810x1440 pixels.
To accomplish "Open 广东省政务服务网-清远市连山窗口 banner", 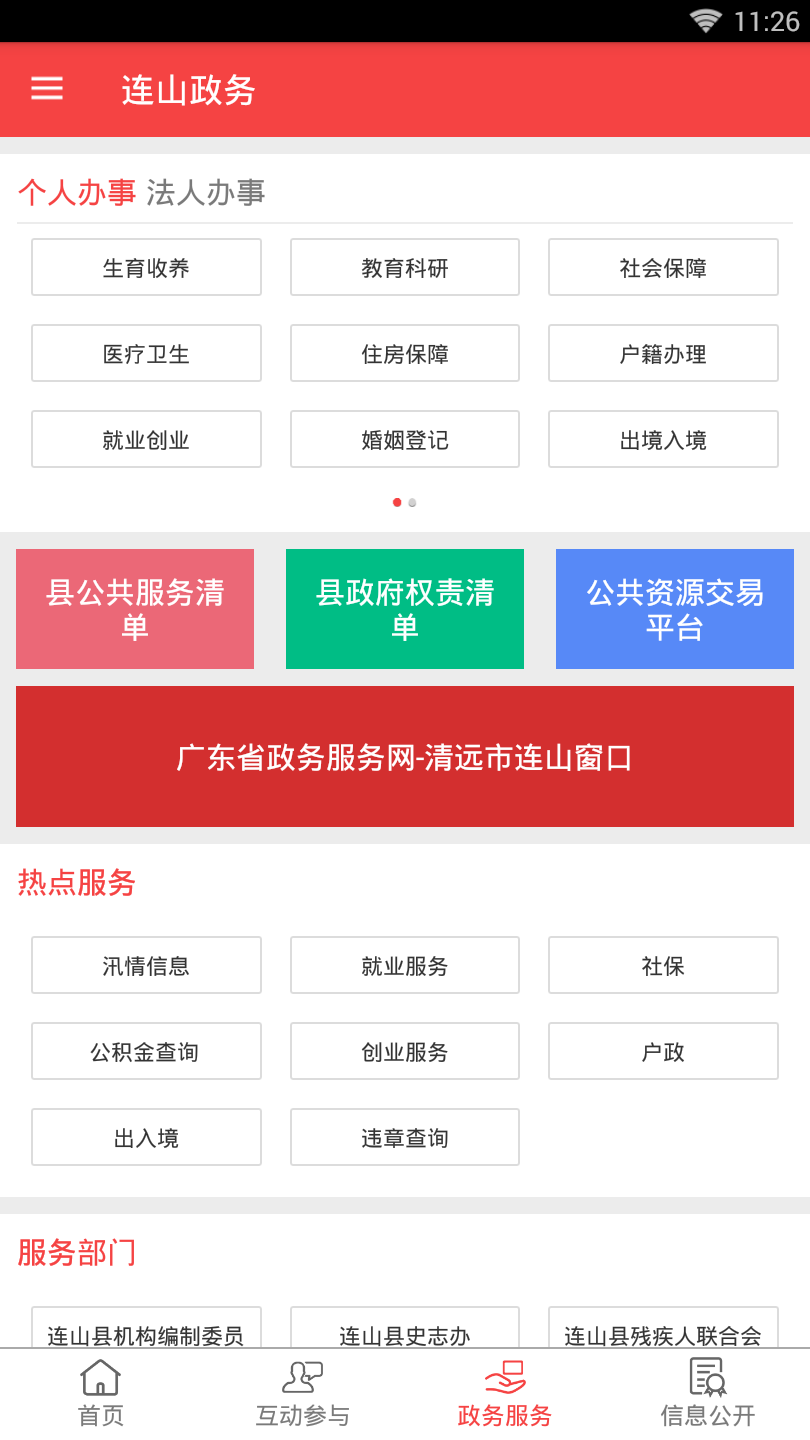I will tap(405, 757).
